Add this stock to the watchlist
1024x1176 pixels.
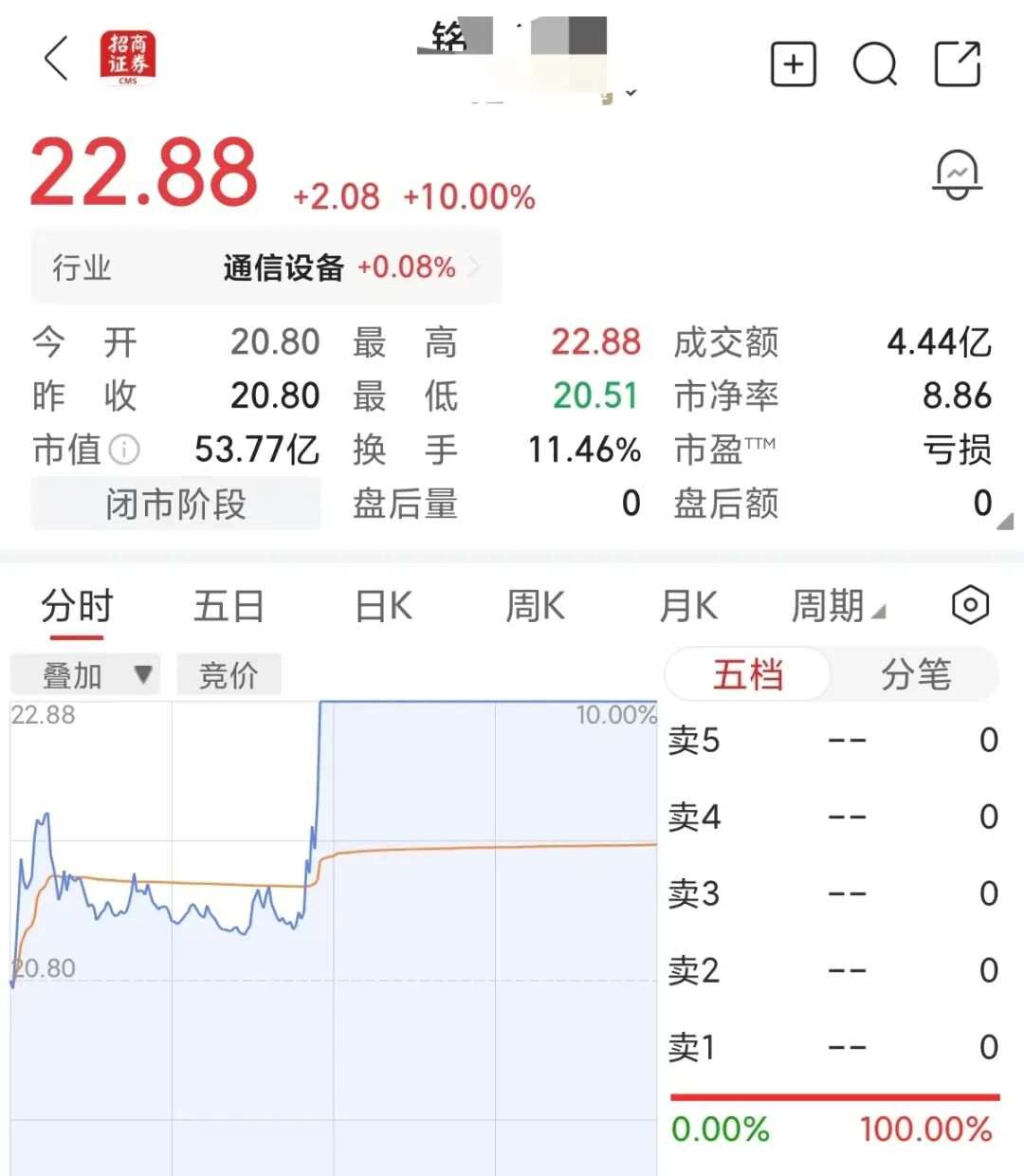point(793,64)
